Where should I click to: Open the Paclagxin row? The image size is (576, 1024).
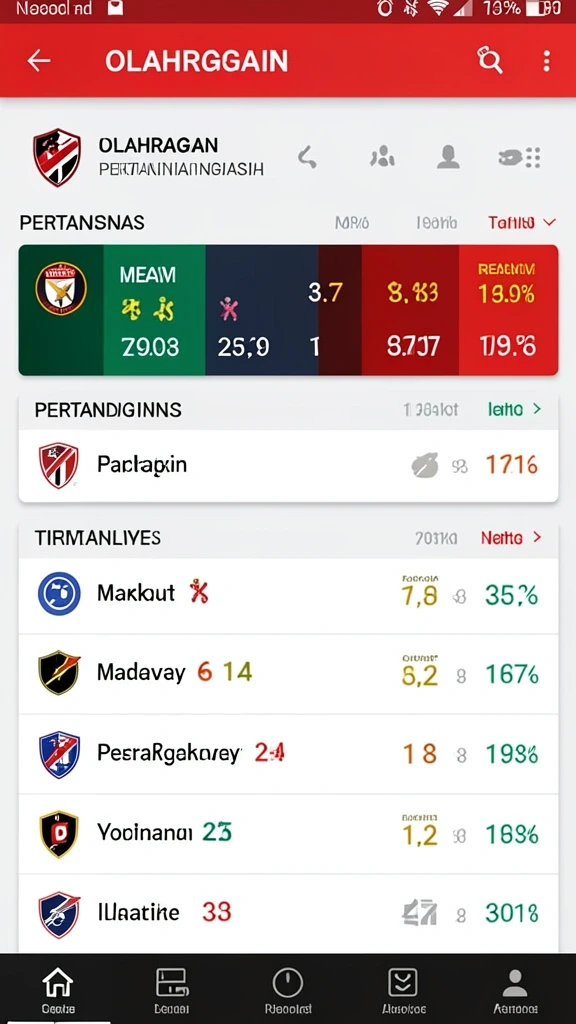pos(288,466)
